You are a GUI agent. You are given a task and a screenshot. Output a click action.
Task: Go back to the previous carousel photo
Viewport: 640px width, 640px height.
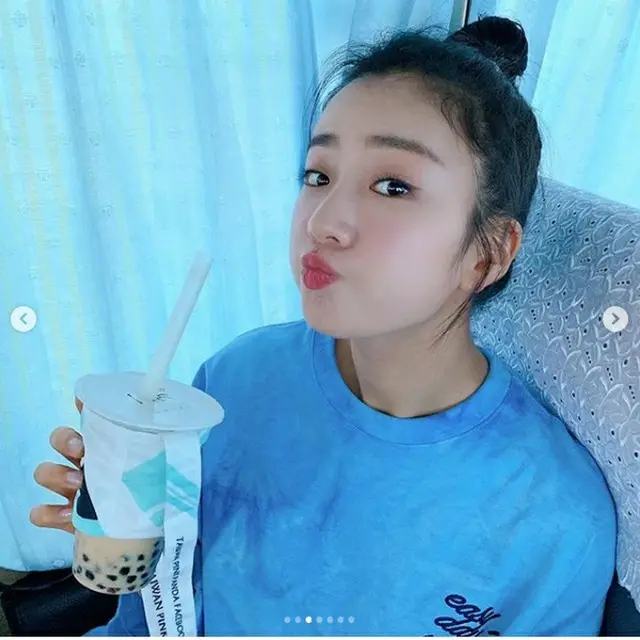coord(23,319)
